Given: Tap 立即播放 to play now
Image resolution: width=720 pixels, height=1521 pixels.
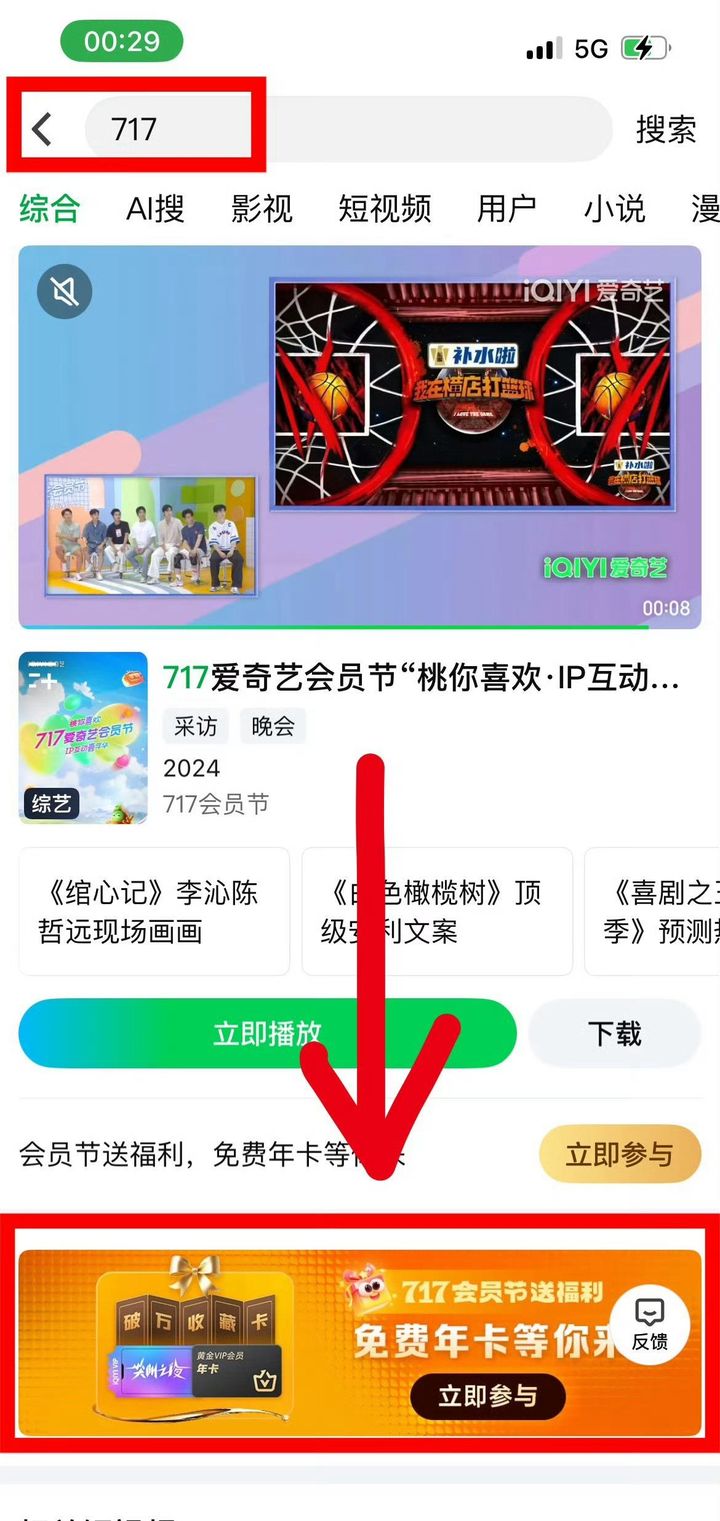Looking at the screenshot, I should [267, 1033].
